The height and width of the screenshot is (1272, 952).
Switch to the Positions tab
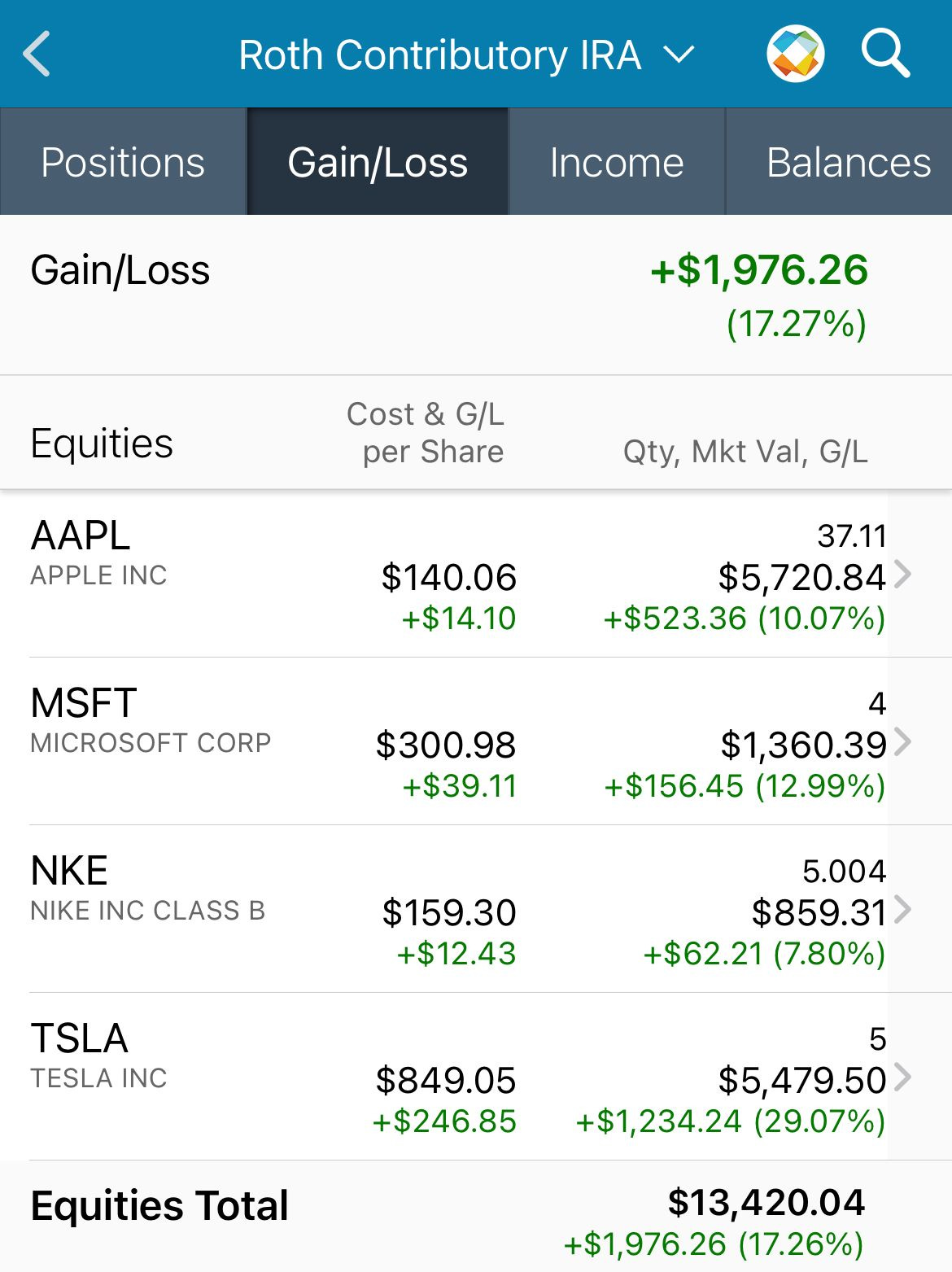point(123,162)
